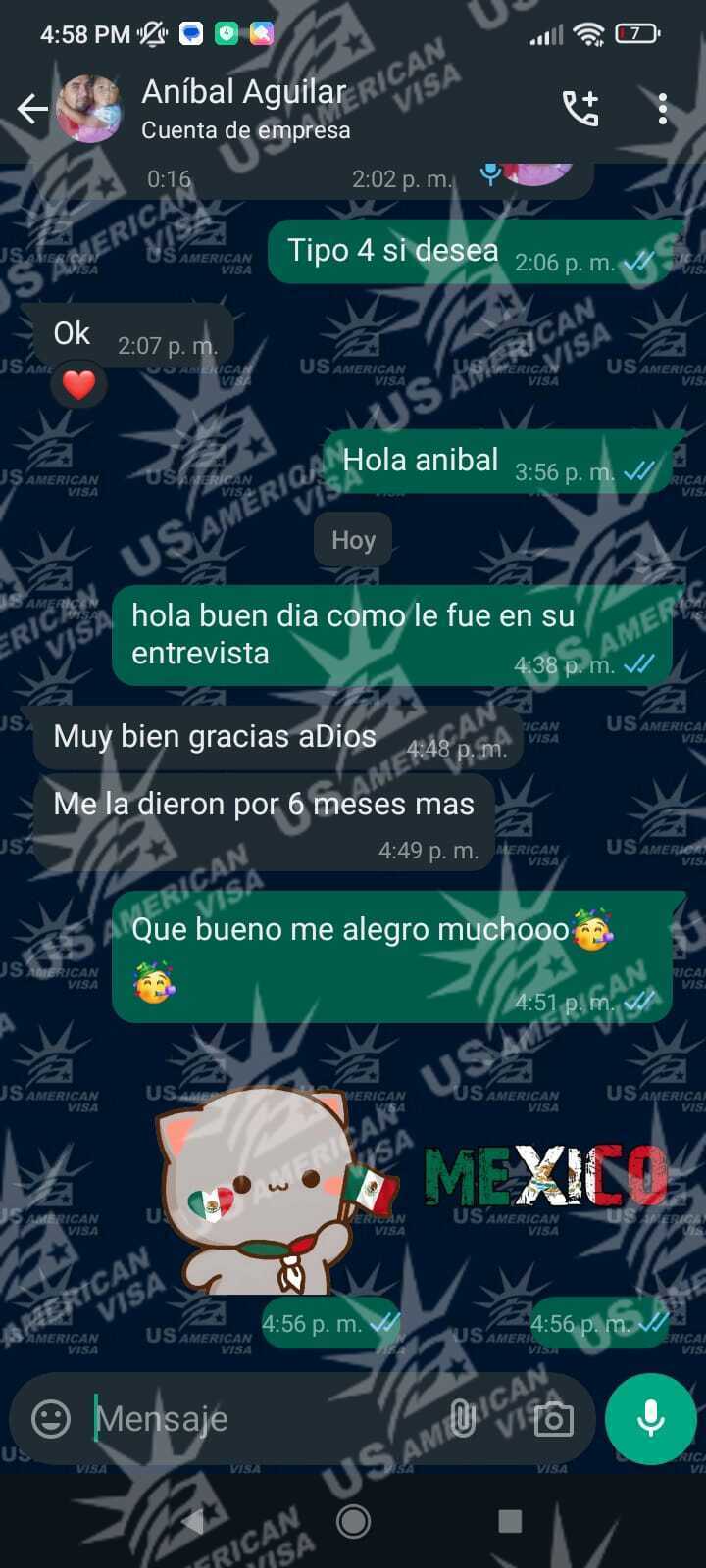Open the emoji picker
The height and width of the screenshot is (1568, 706).
[x=51, y=1418]
